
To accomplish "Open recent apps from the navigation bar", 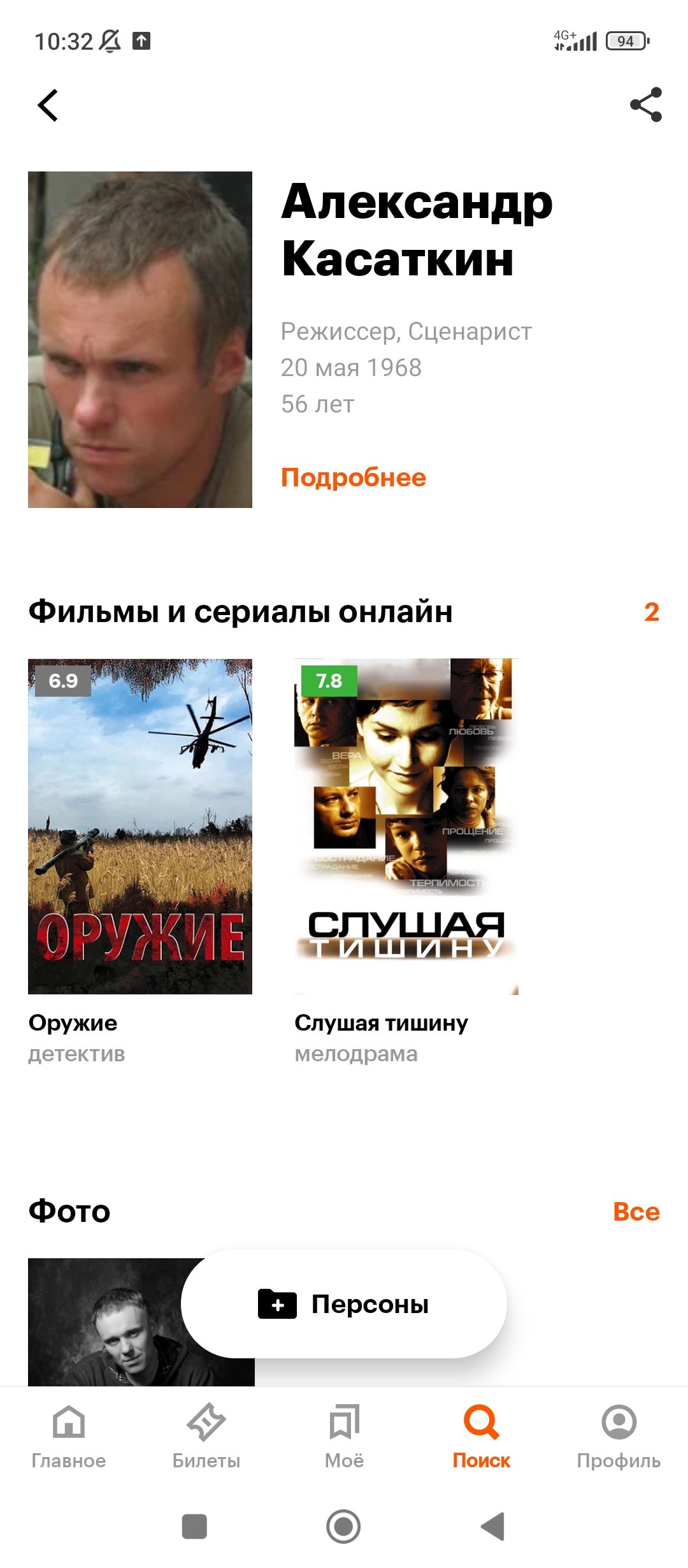I will click(194, 1527).
